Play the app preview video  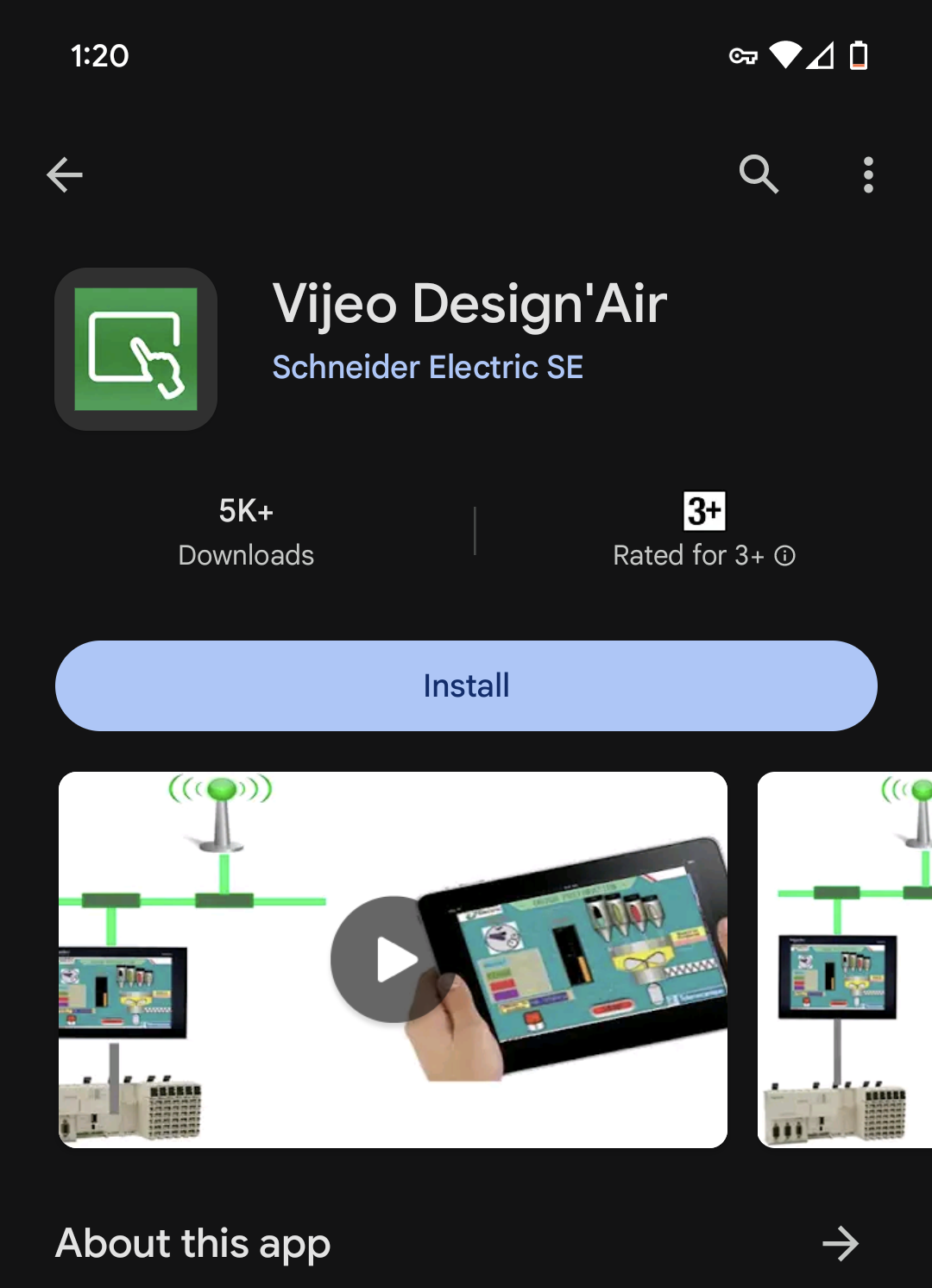[394, 959]
